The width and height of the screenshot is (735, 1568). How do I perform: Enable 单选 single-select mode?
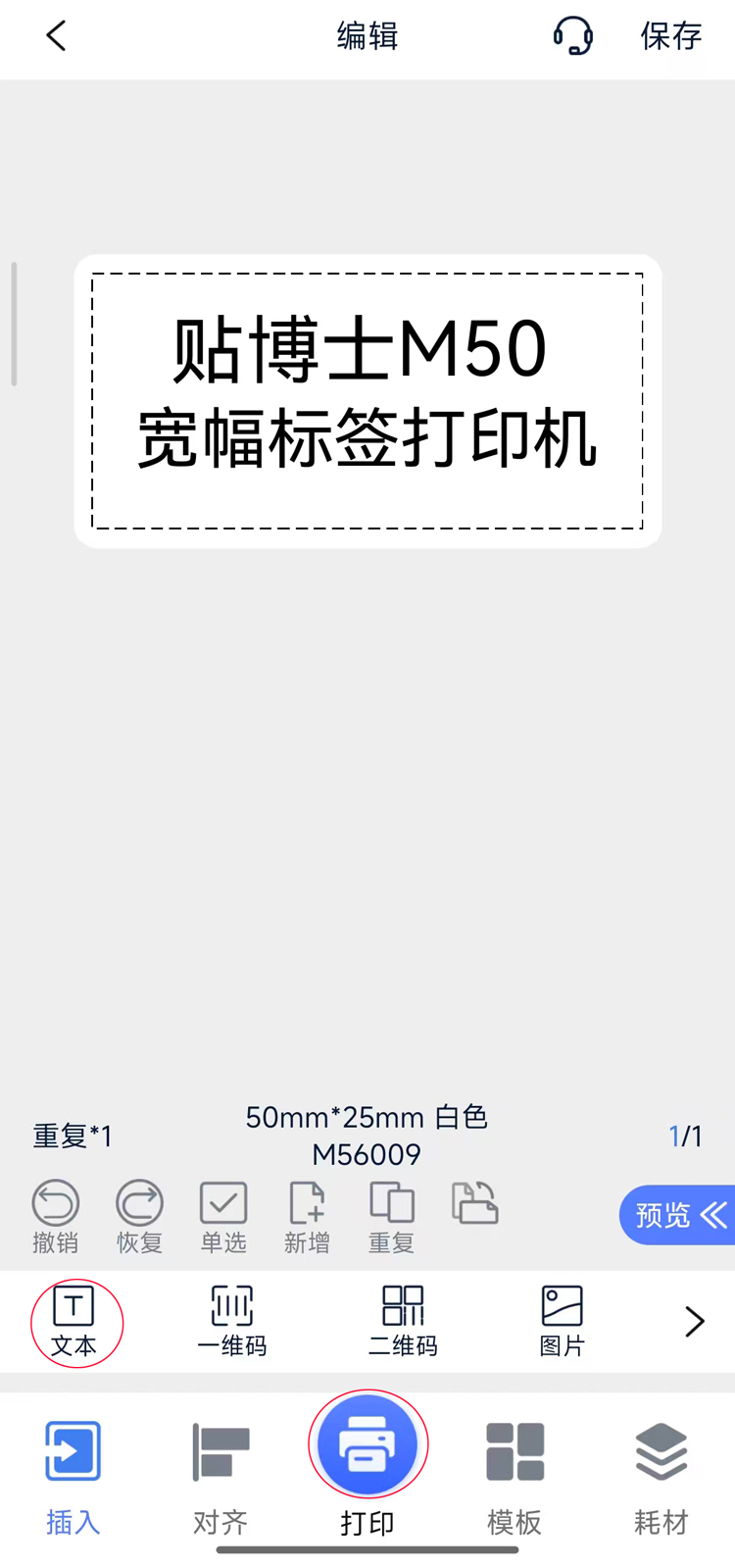[x=223, y=1216]
